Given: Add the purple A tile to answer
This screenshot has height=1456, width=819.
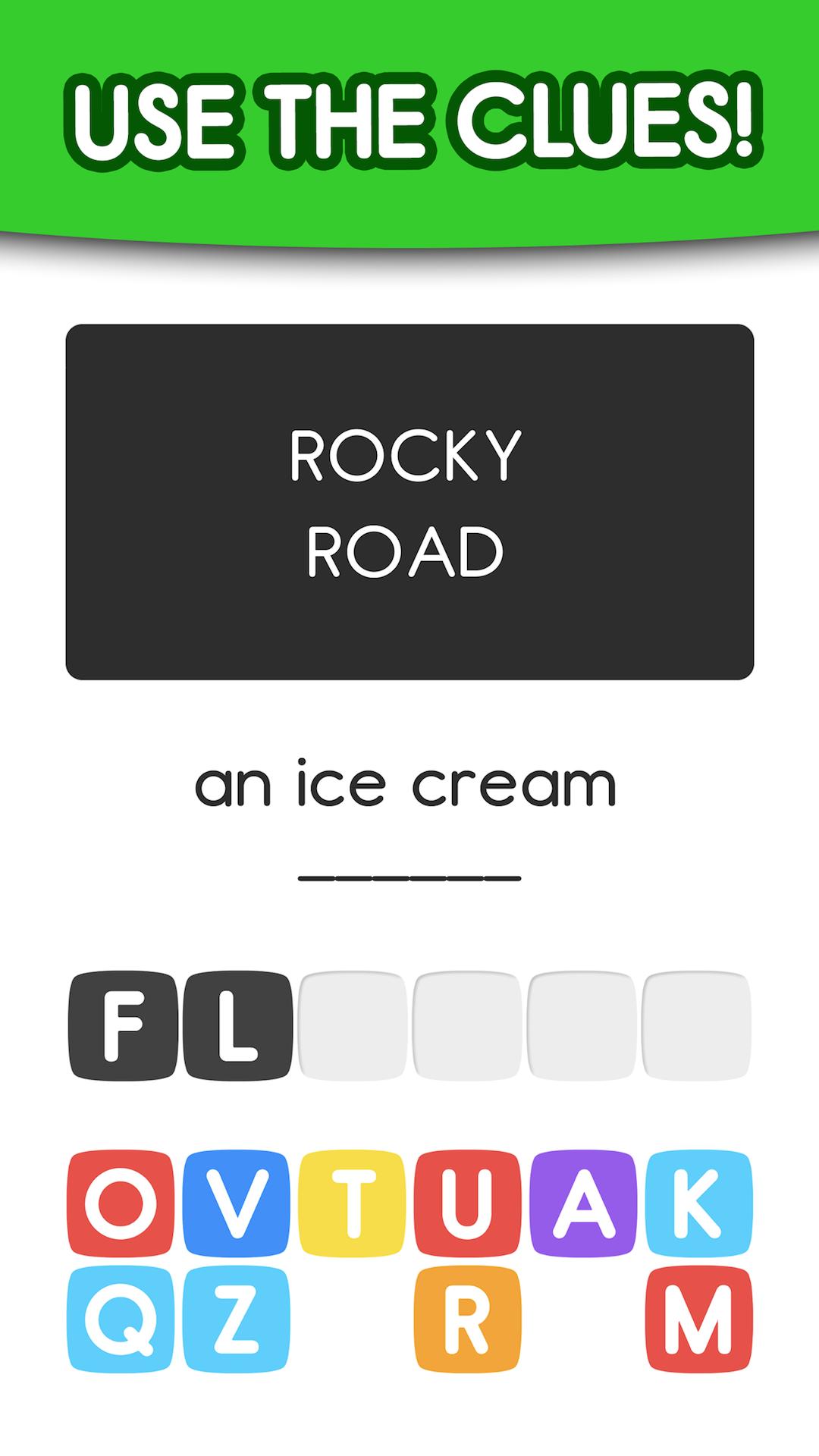Looking at the screenshot, I should pos(583,1203).
